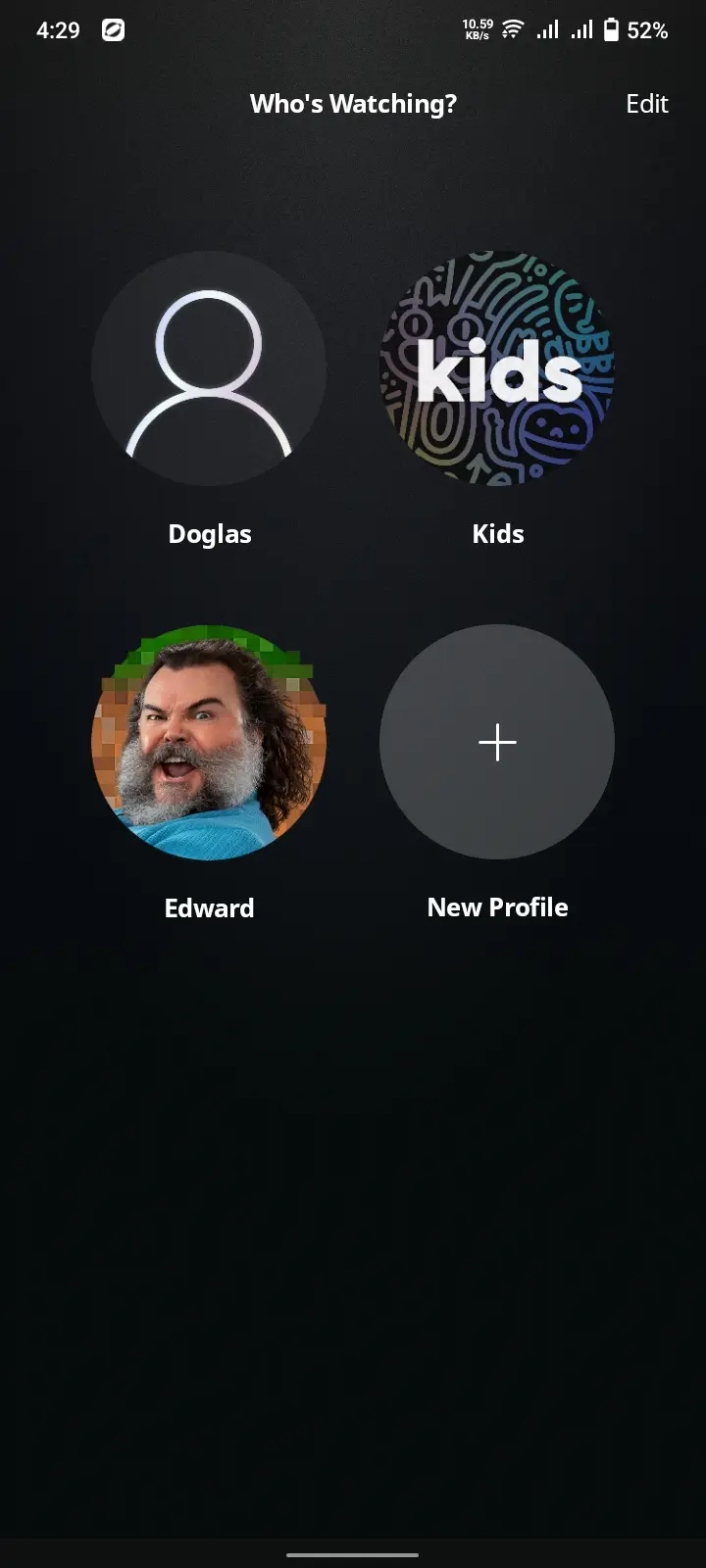Tap Edit to manage profiles

point(646,104)
